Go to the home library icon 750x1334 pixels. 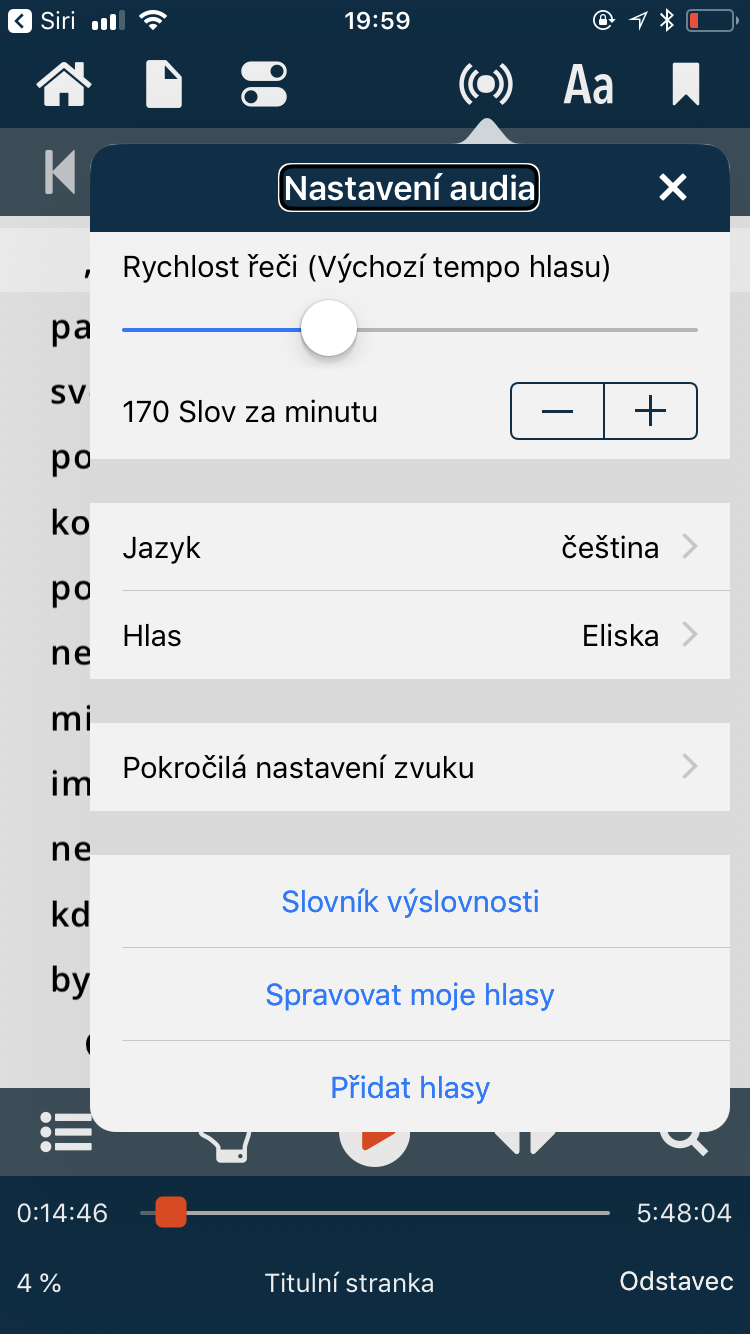pyautogui.click(x=64, y=84)
